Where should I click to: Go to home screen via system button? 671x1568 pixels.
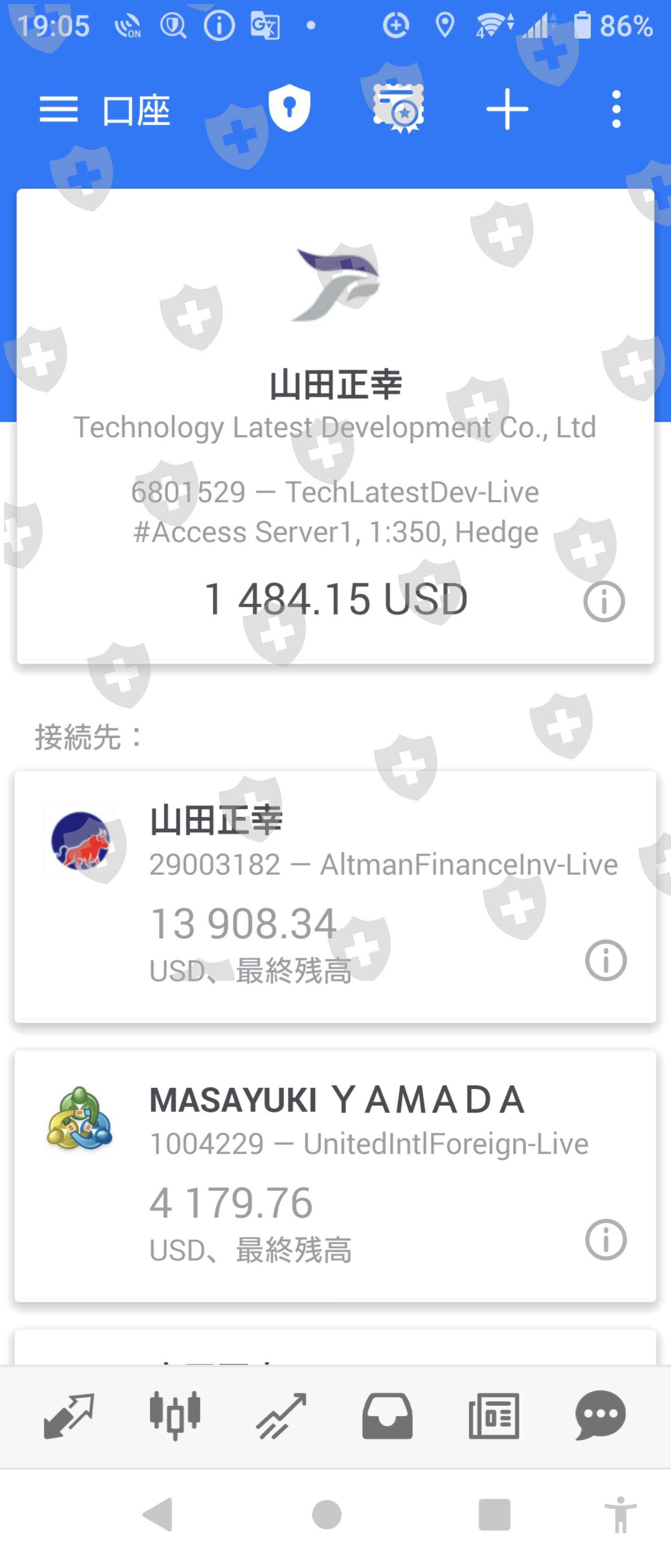coord(327,1515)
